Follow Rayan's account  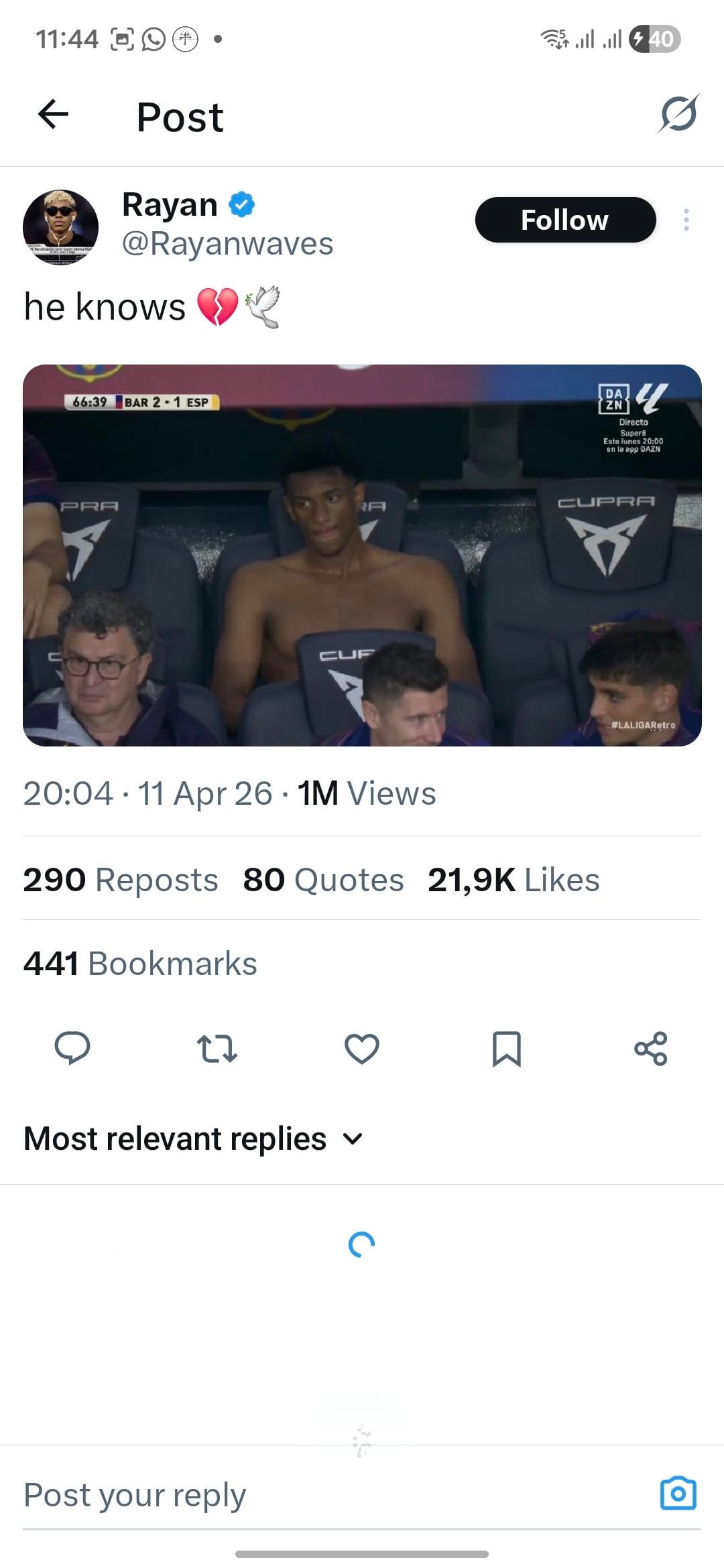point(565,220)
